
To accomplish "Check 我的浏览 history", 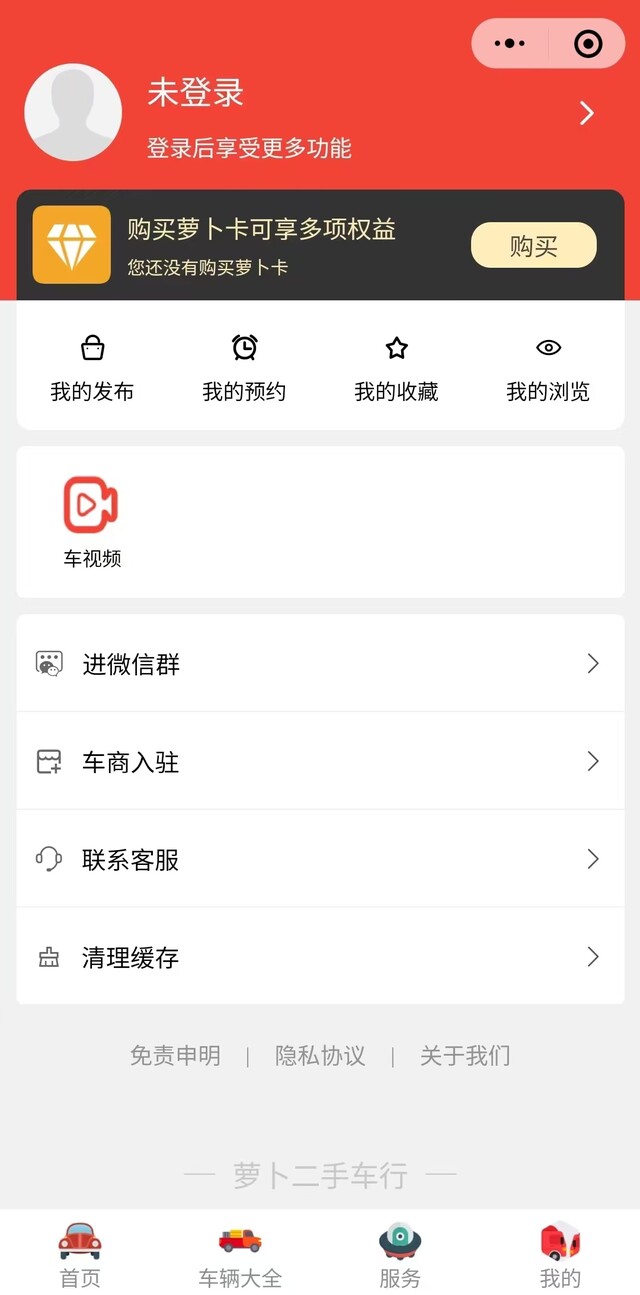I will (548, 370).
